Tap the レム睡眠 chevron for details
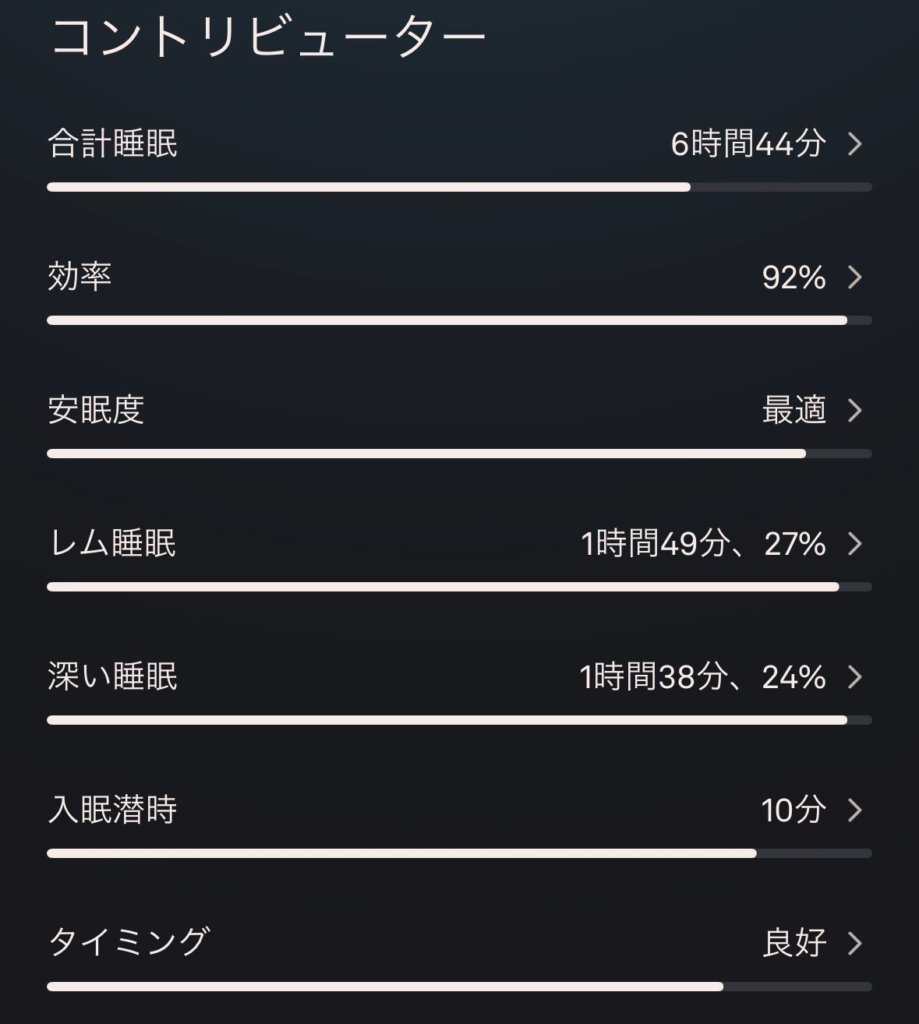Viewport: 919px width, 1024px height. click(x=855, y=545)
